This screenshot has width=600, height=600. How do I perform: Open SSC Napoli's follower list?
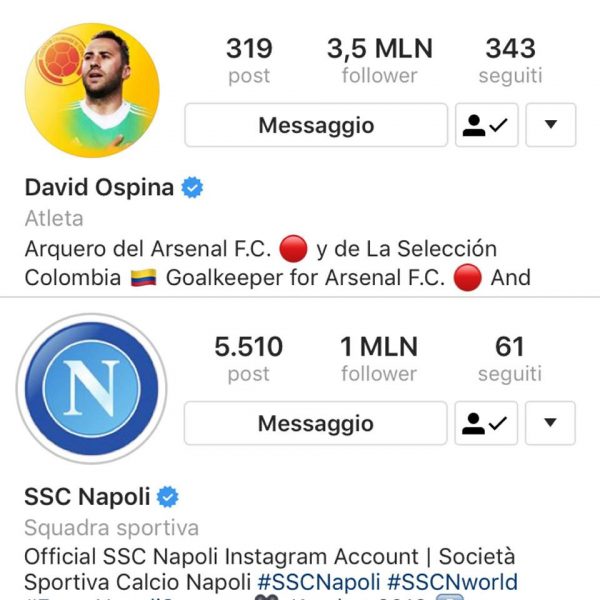pyautogui.click(x=379, y=358)
